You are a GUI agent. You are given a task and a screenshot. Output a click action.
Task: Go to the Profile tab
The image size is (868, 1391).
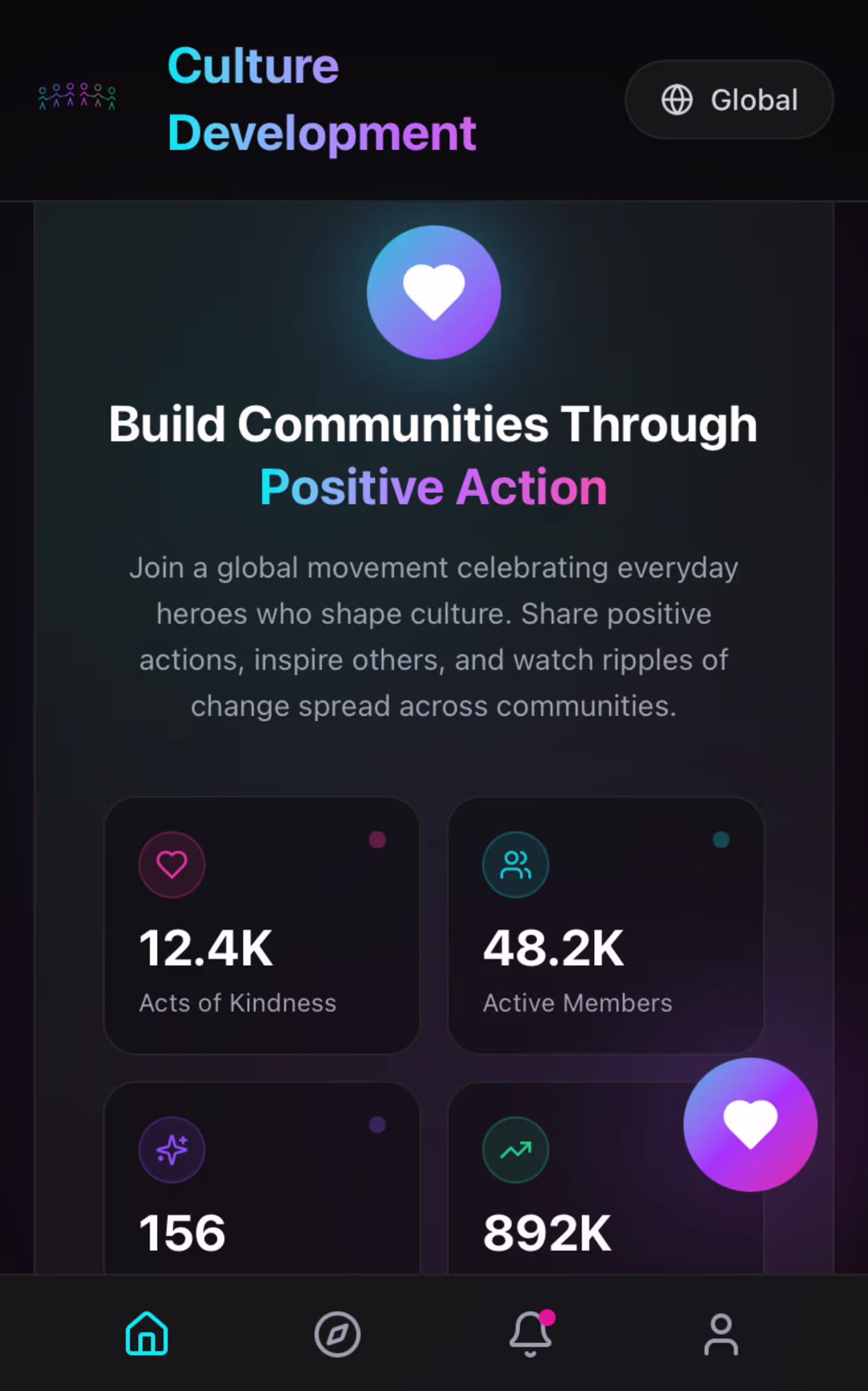[721, 1334]
